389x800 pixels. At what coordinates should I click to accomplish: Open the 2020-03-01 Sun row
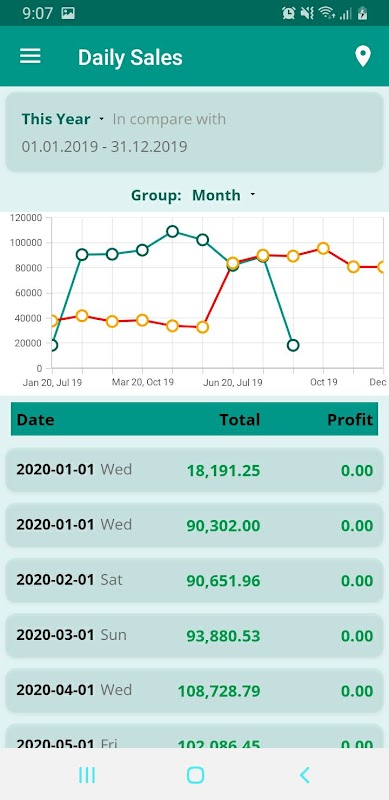[194, 636]
